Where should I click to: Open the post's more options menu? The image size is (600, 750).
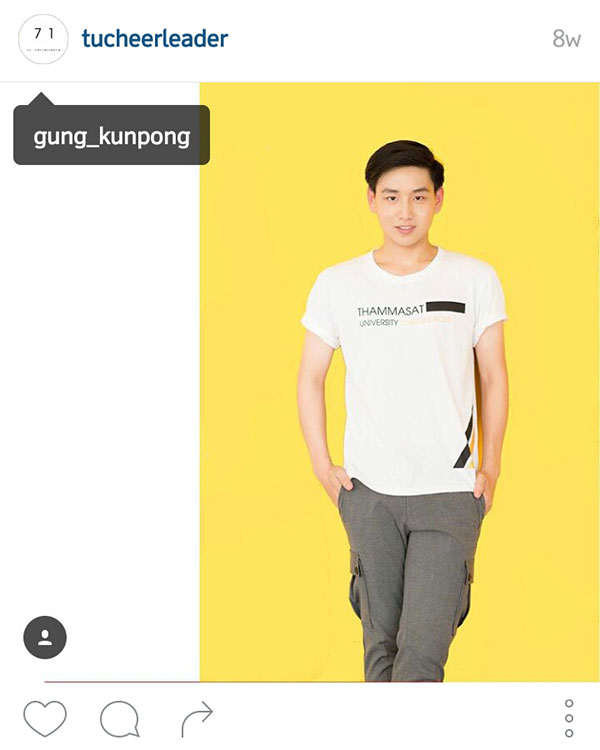[569, 718]
